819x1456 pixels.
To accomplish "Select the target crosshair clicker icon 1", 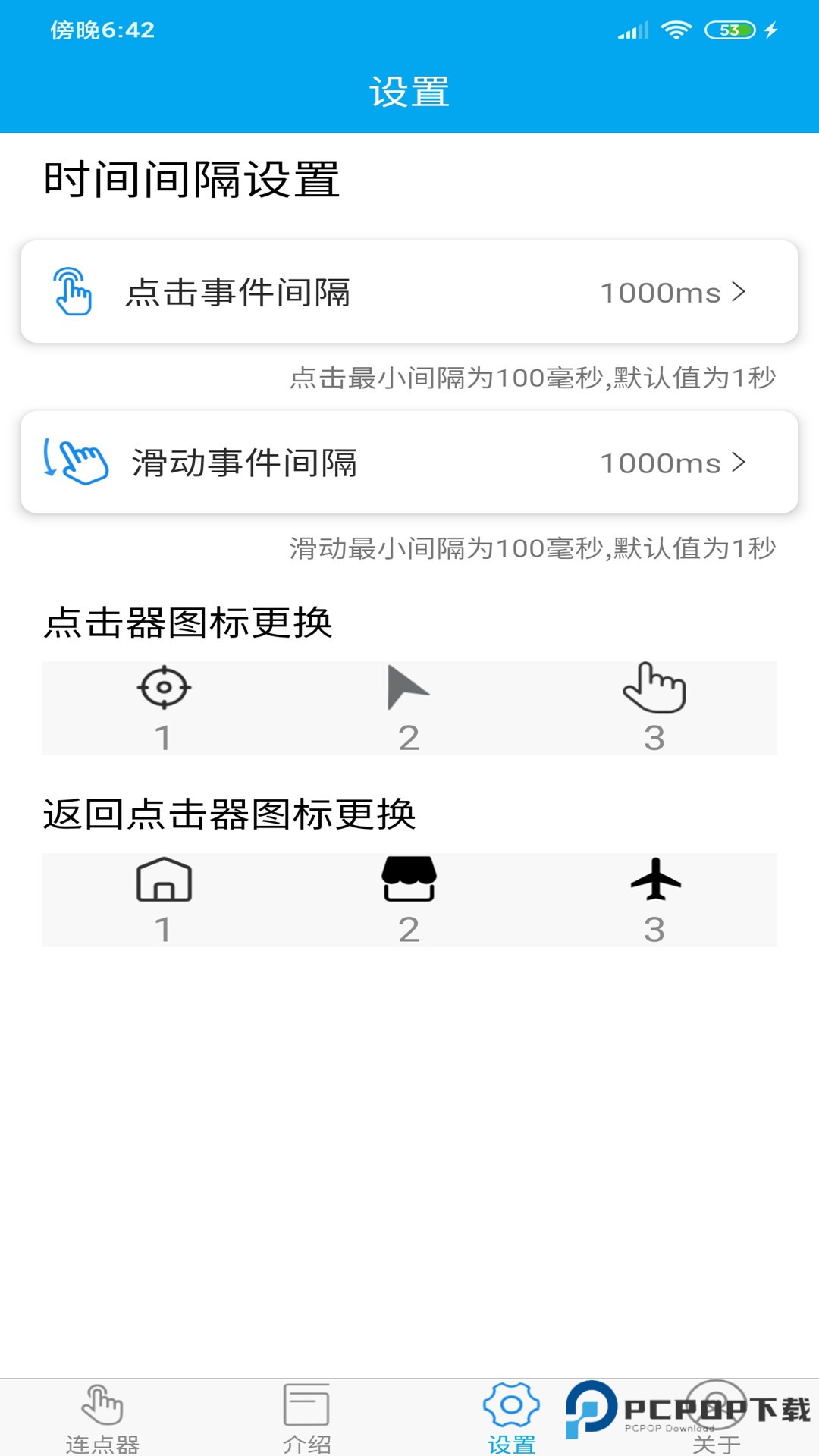I will (x=165, y=689).
